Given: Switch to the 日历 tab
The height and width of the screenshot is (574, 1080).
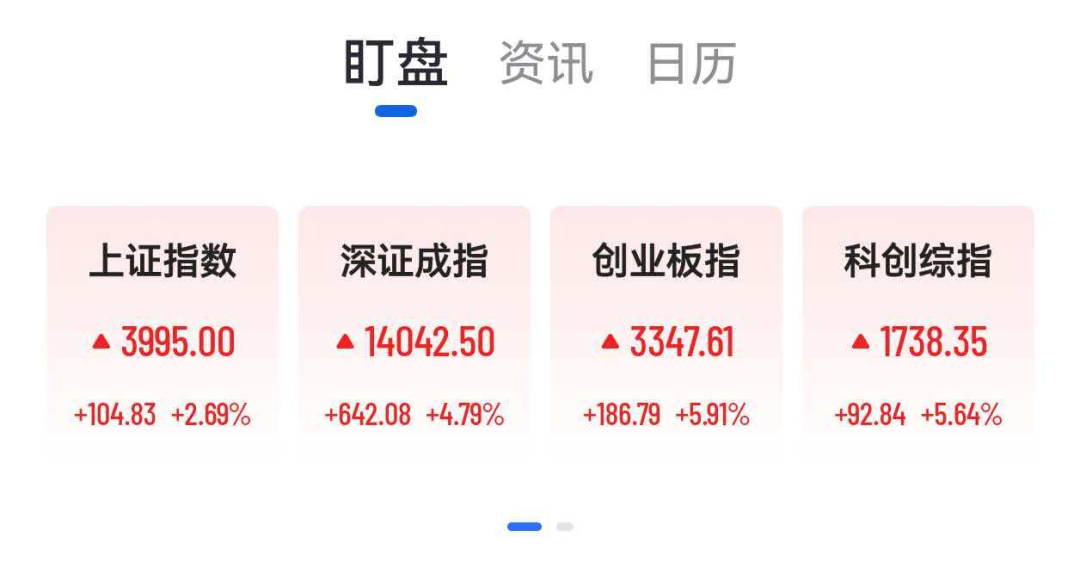Looking at the screenshot, I should 691,64.
